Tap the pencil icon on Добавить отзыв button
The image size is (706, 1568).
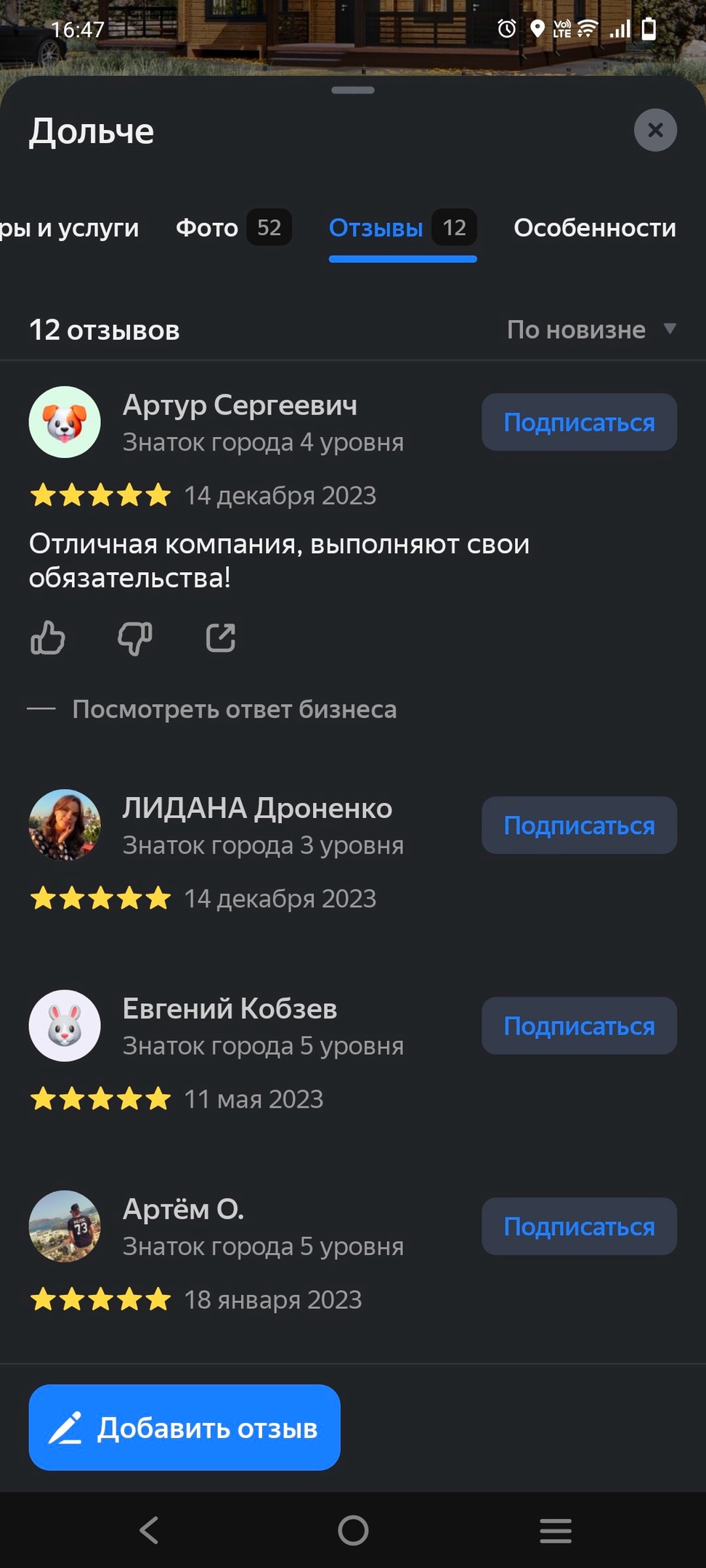[x=65, y=1427]
